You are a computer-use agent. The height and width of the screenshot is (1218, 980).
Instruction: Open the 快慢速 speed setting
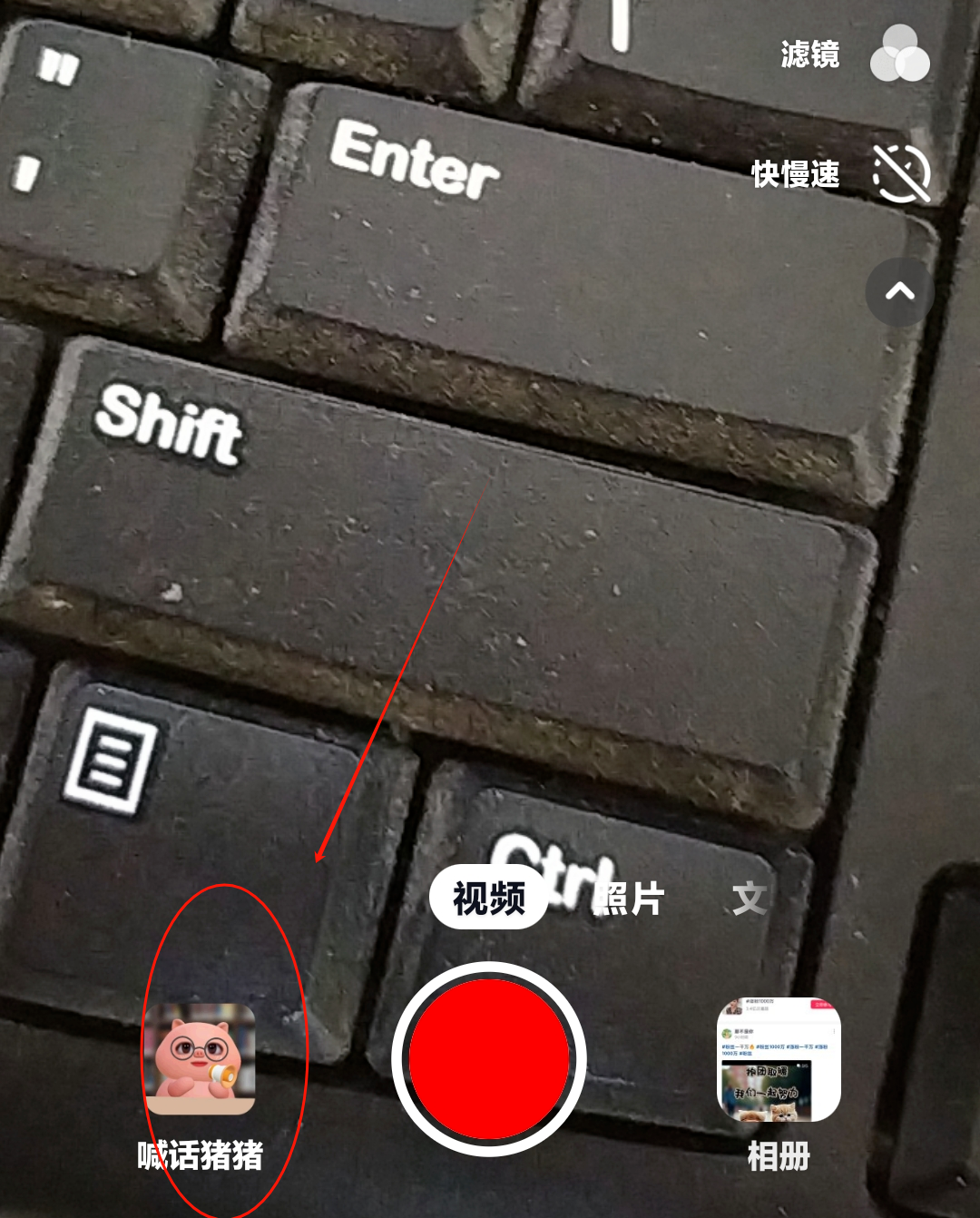point(899,173)
